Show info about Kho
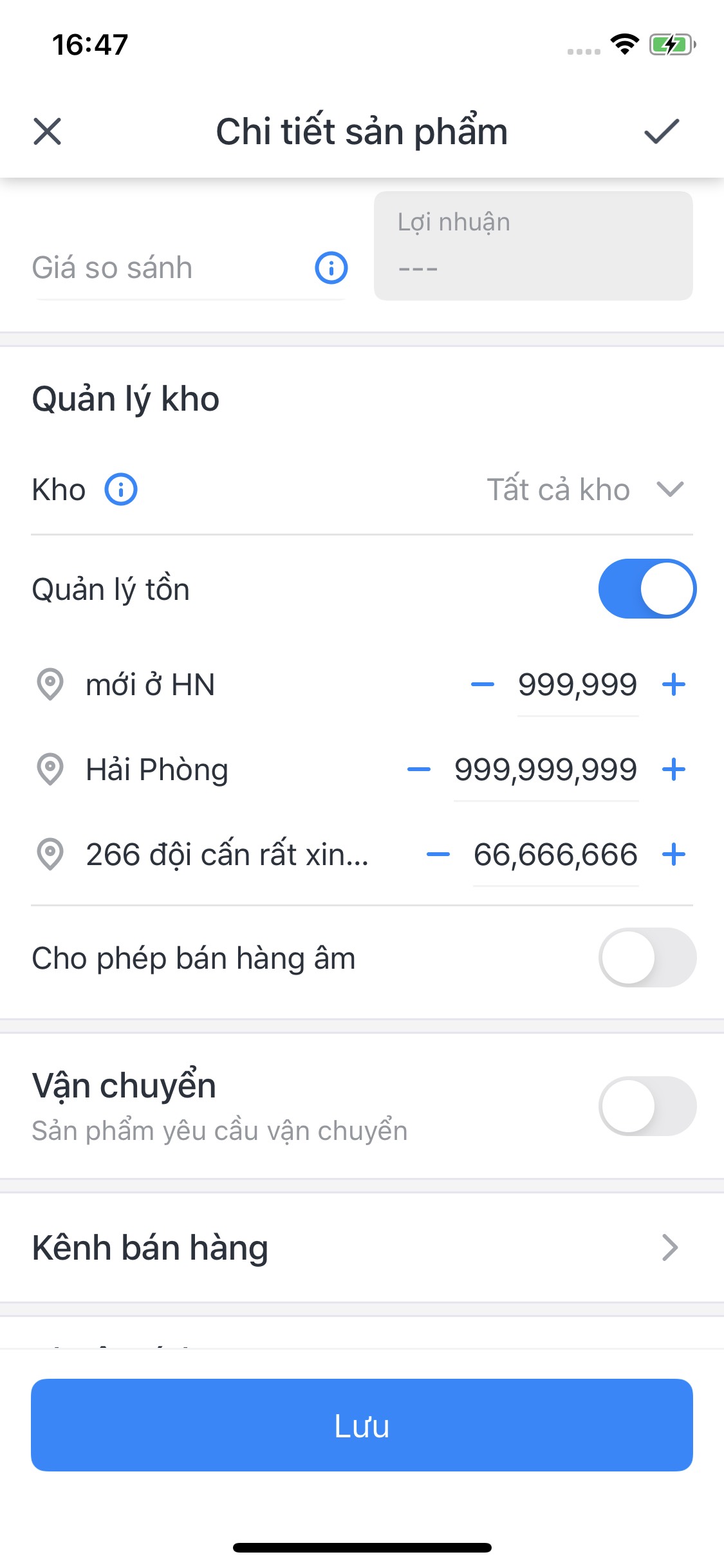This screenshot has width=724, height=1568. coord(121,489)
